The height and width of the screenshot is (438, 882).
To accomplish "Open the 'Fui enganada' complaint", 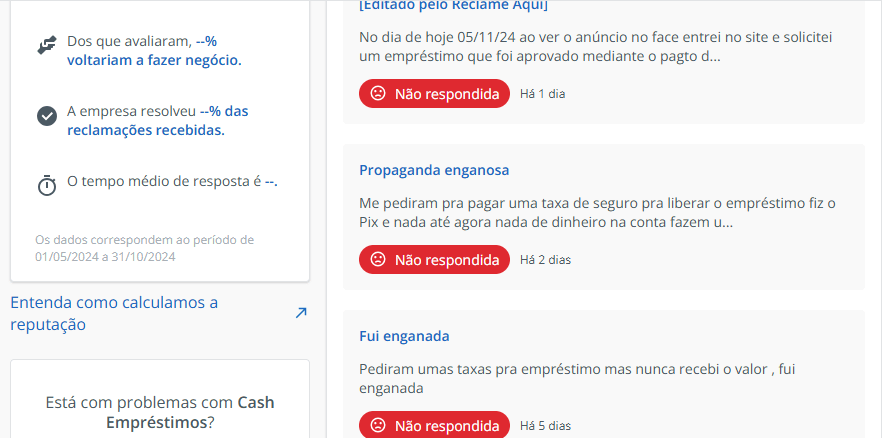I will pyautogui.click(x=404, y=336).
